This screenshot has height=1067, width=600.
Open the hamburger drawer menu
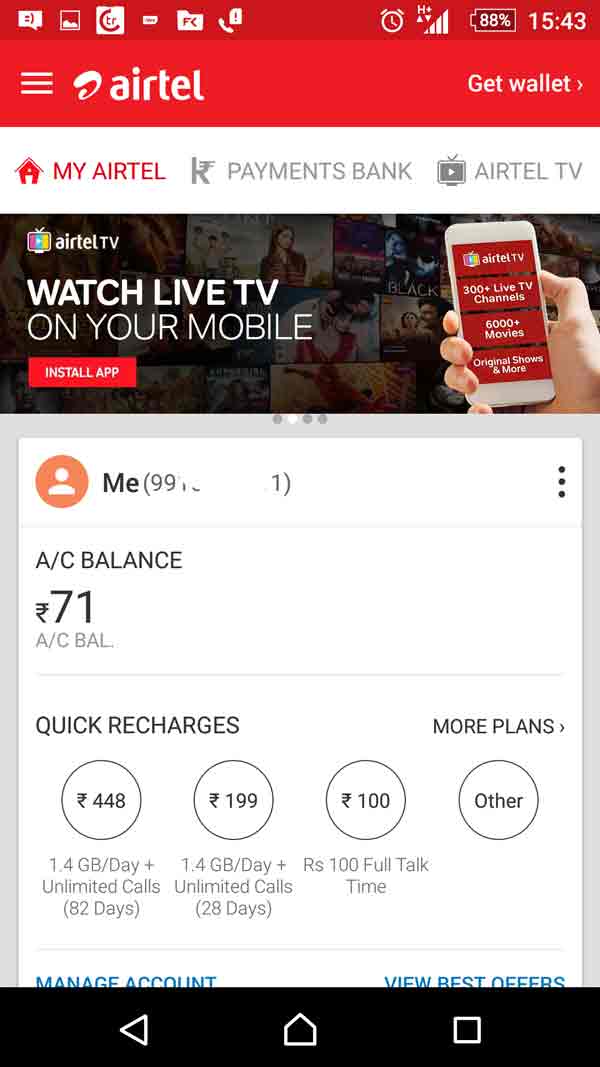click(37, 84)
